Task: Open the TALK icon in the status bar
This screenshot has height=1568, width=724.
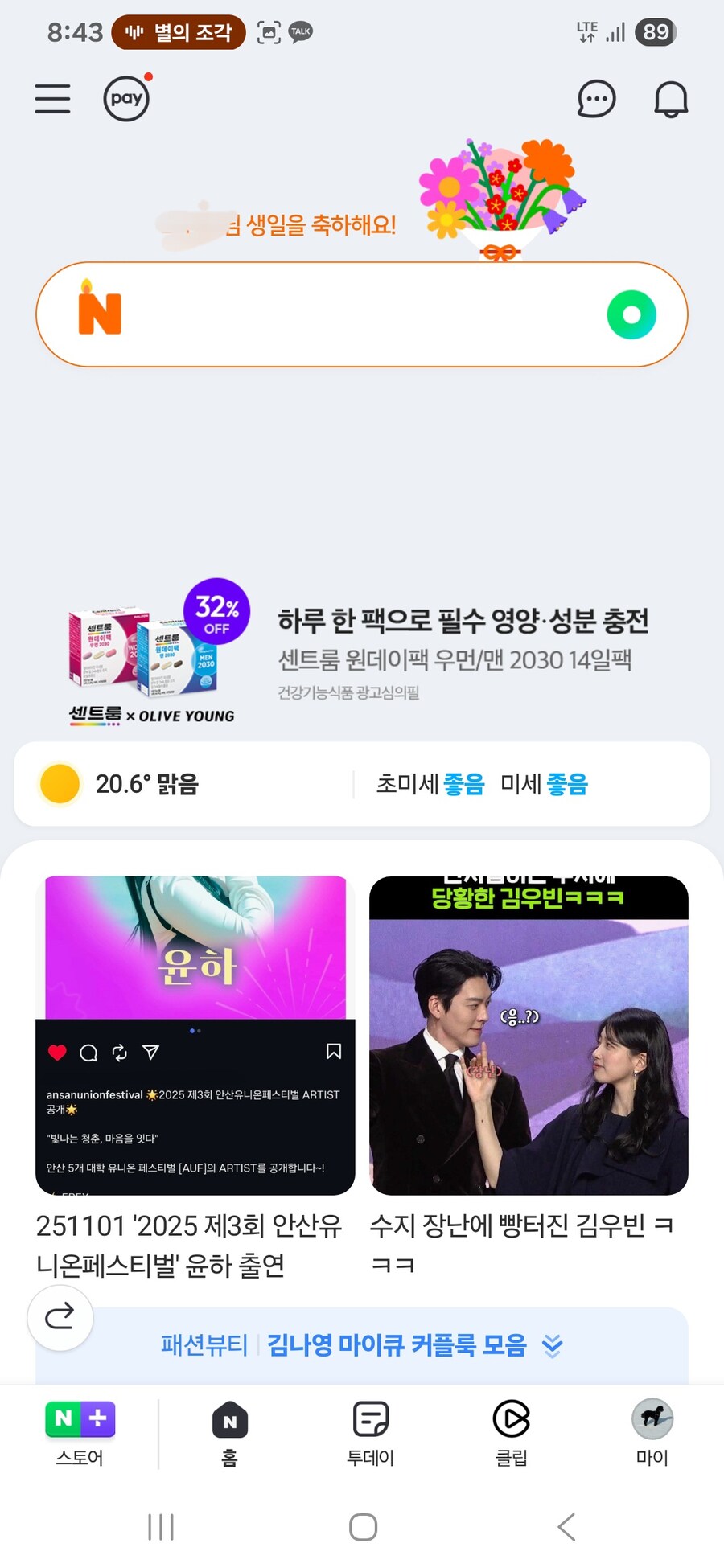Action: (x=301, y=32)
